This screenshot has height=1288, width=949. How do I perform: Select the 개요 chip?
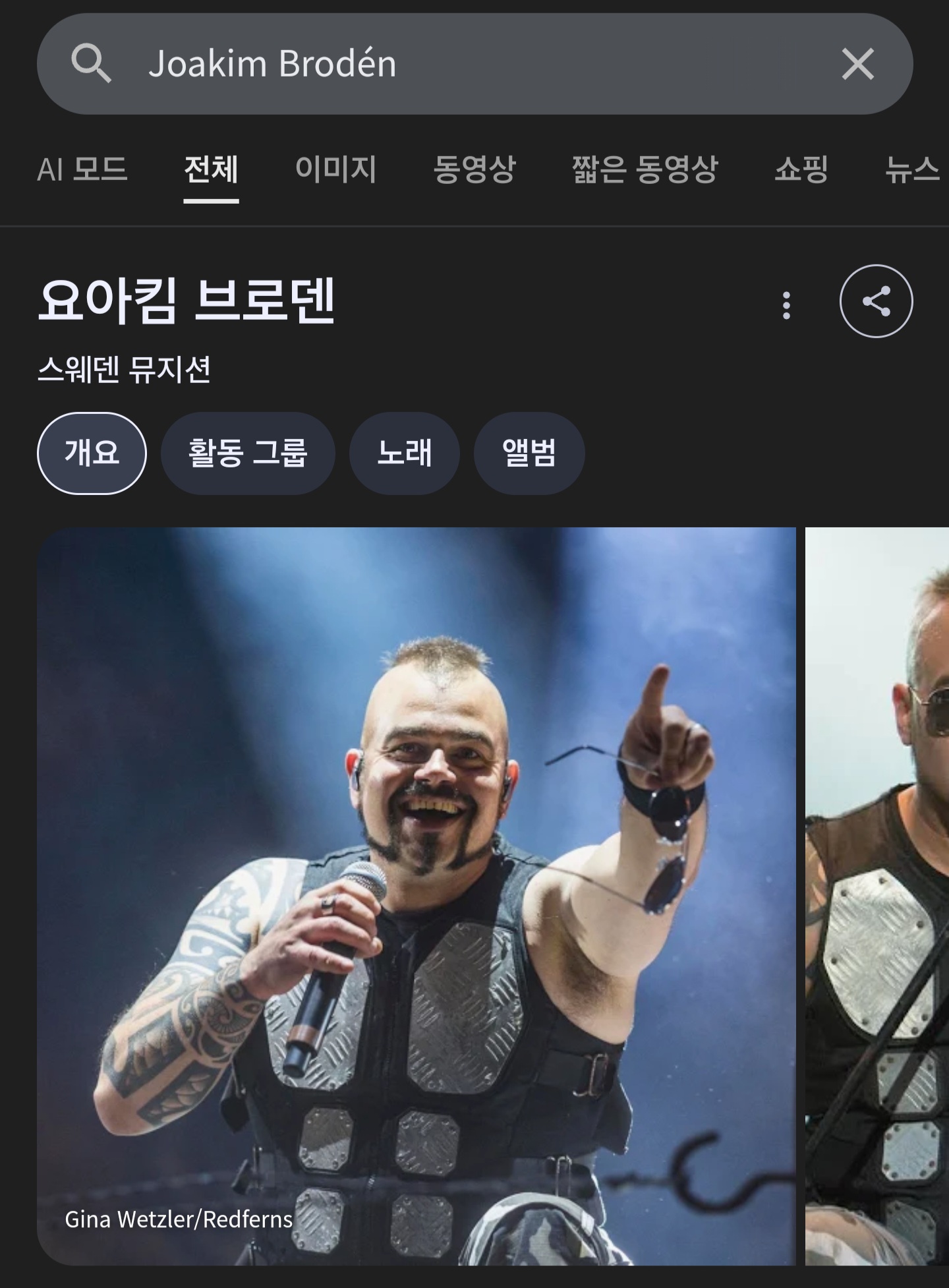(92, 453)
